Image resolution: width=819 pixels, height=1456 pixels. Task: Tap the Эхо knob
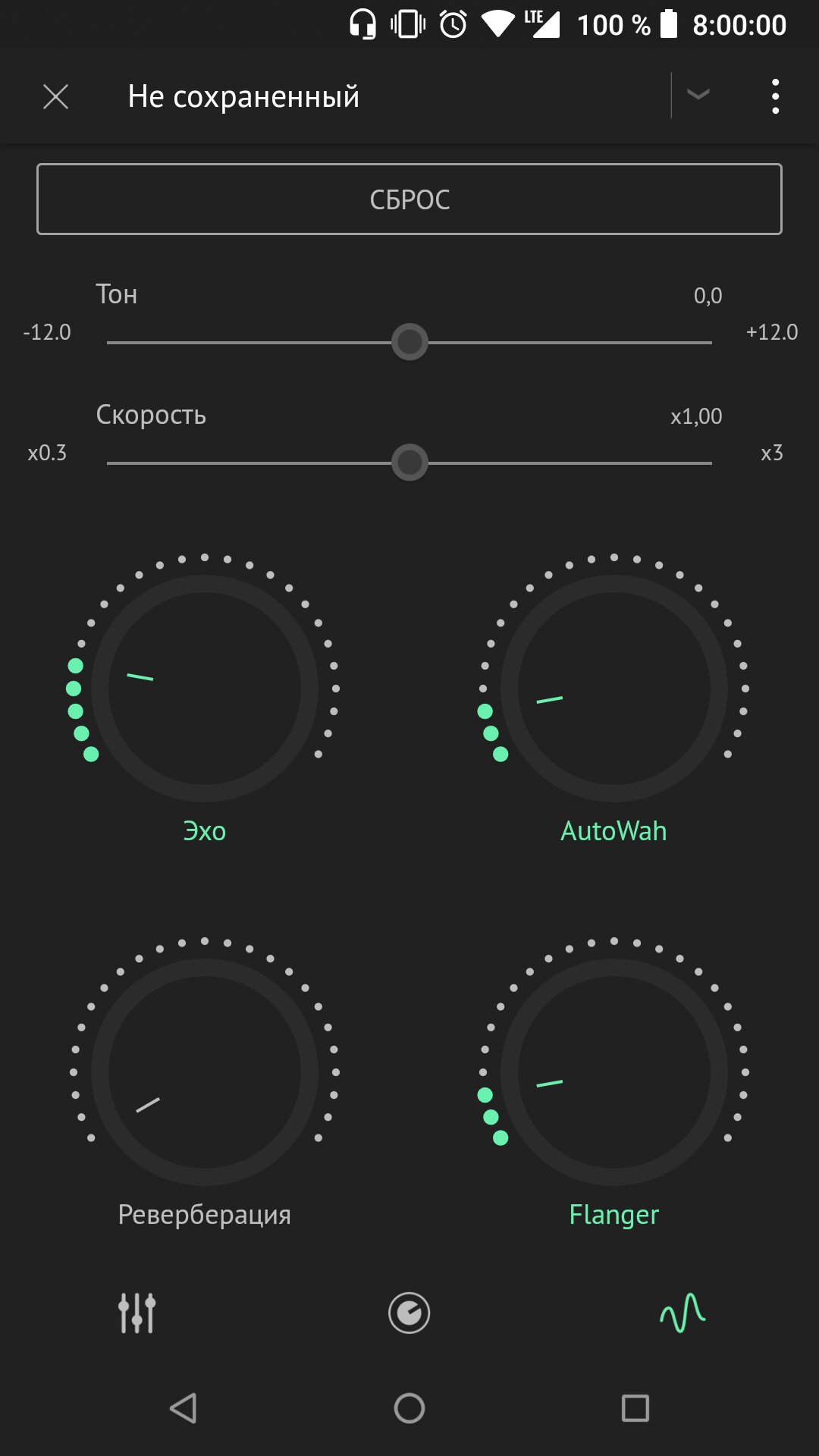click(x=205, y=689)
